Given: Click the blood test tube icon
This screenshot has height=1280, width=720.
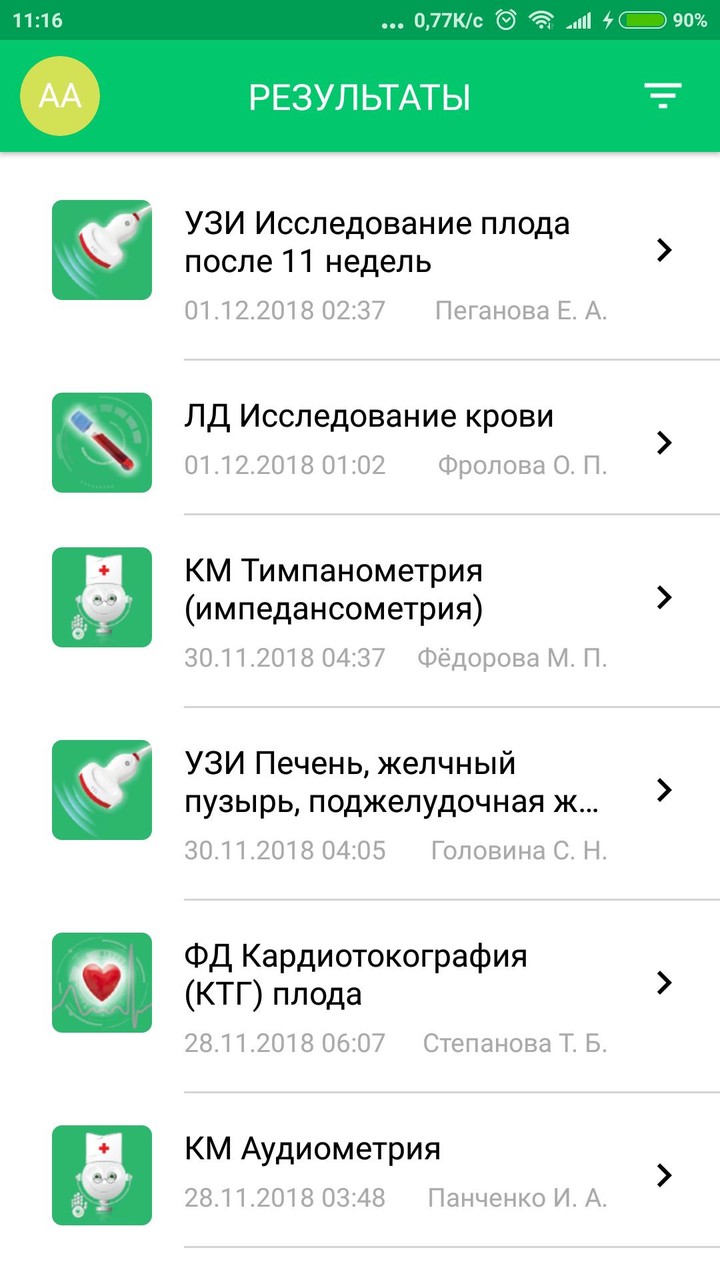Looking at the screenshot, I should coord(102,442).
